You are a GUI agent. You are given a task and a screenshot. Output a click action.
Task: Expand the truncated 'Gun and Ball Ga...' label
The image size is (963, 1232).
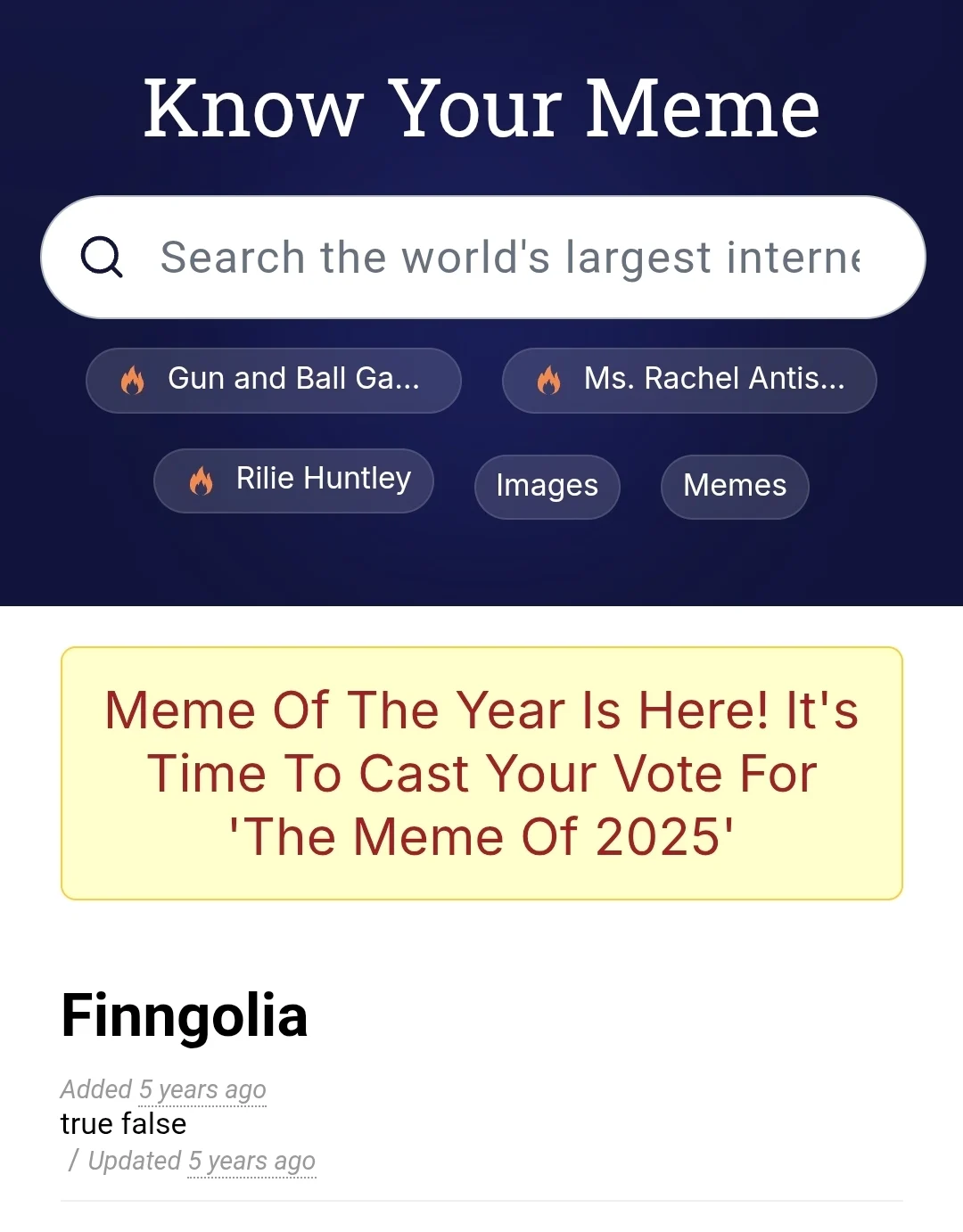point(274,381)
